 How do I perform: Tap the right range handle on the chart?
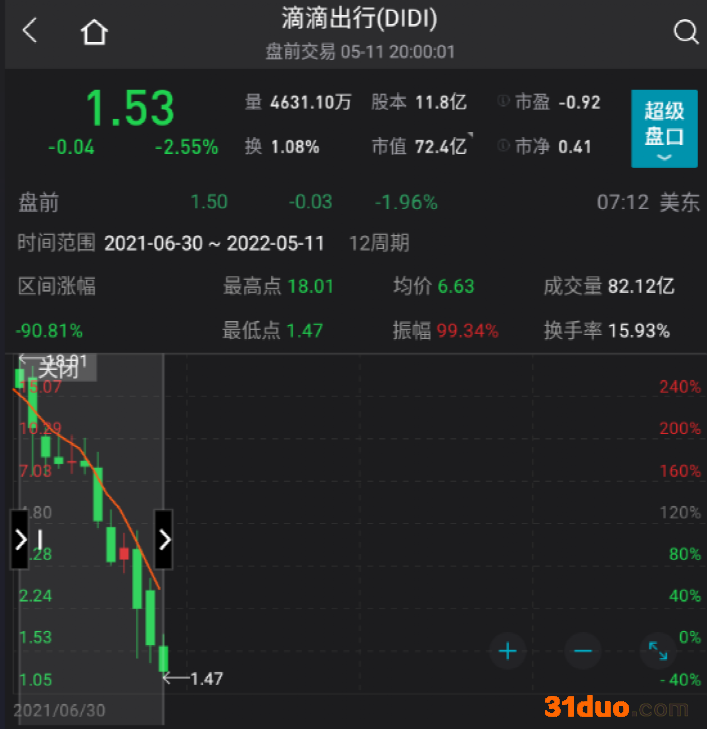click(164, 540)
